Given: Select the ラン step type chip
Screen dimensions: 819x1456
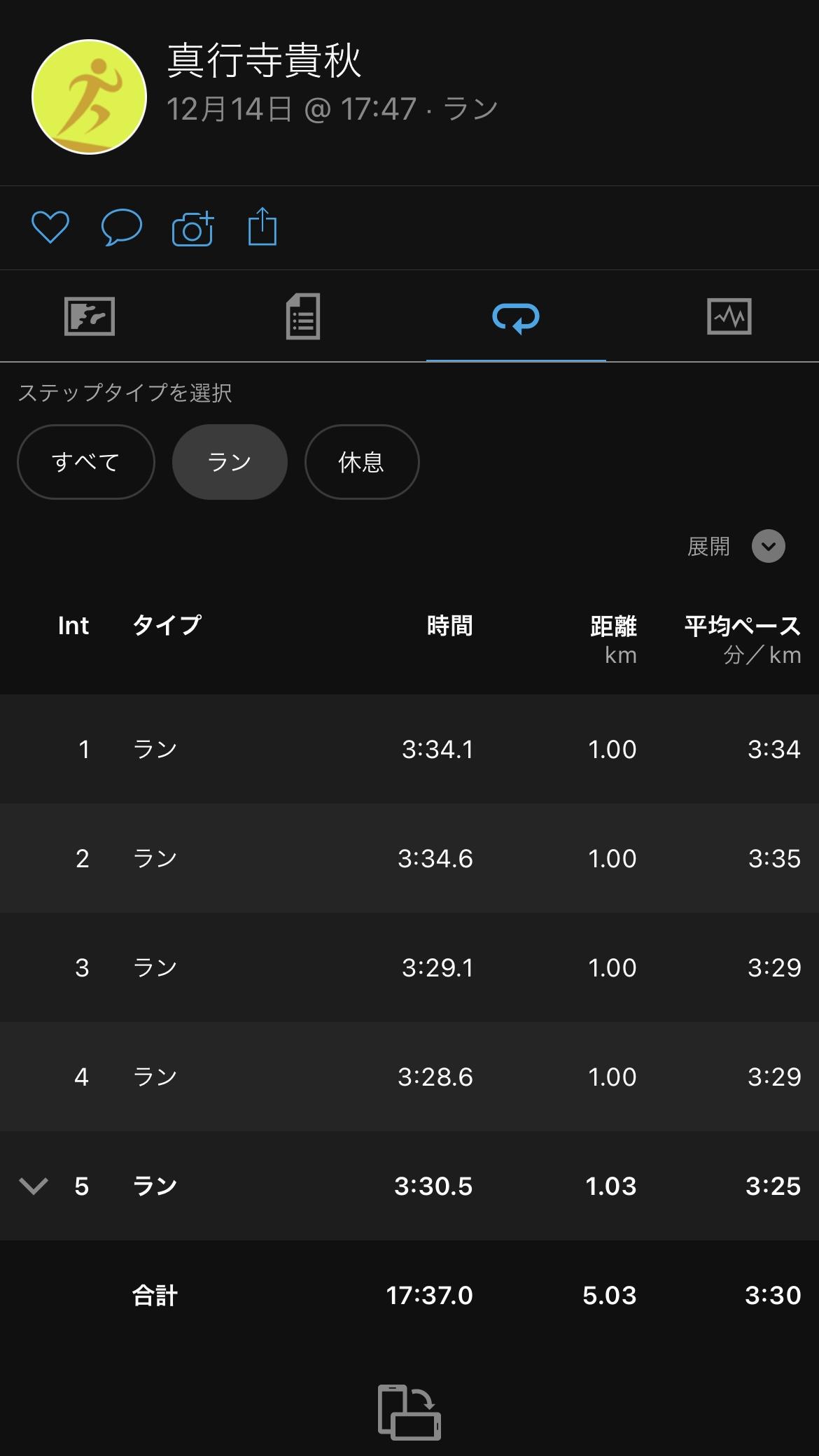Looking at the screenshot, I should (x=230, y=462).
